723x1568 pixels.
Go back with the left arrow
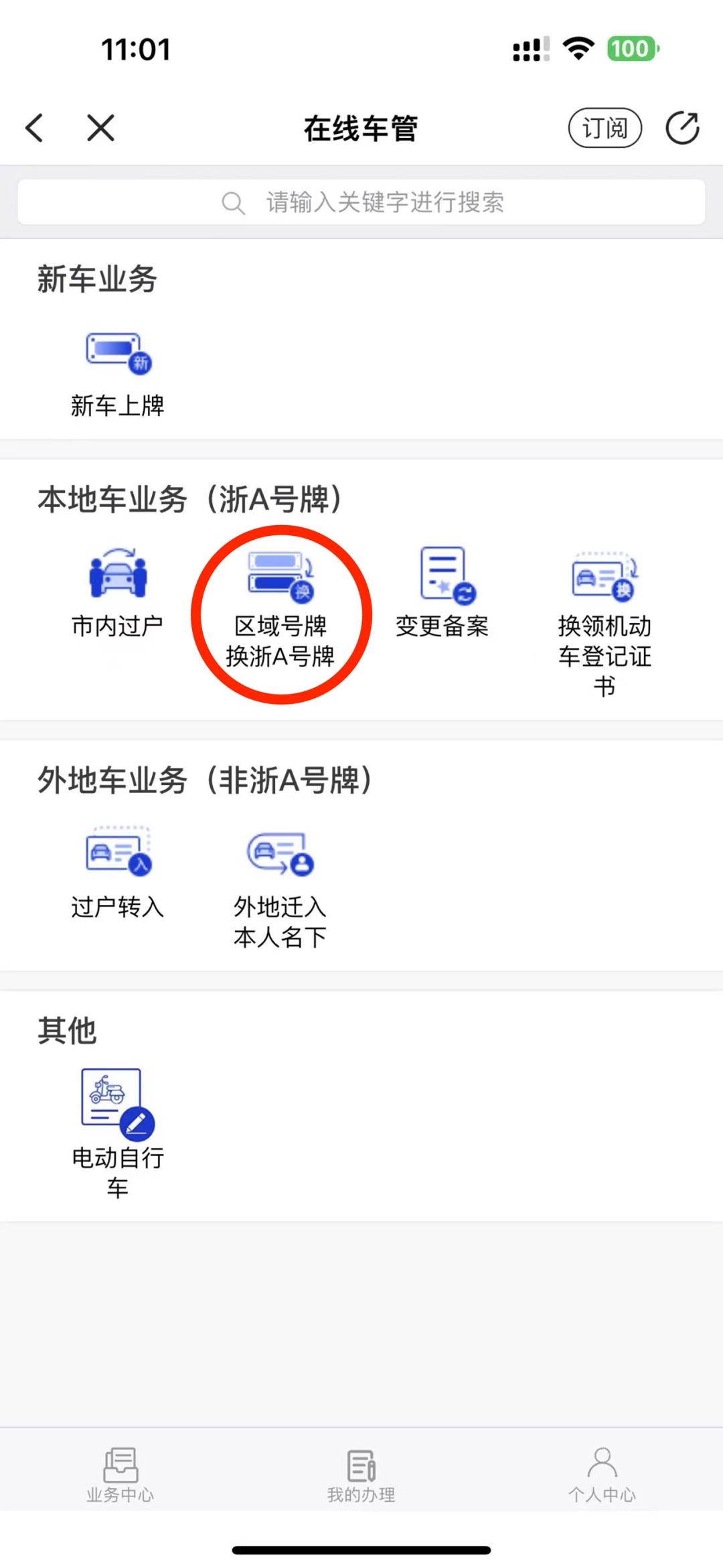click(x=35, y=127)
